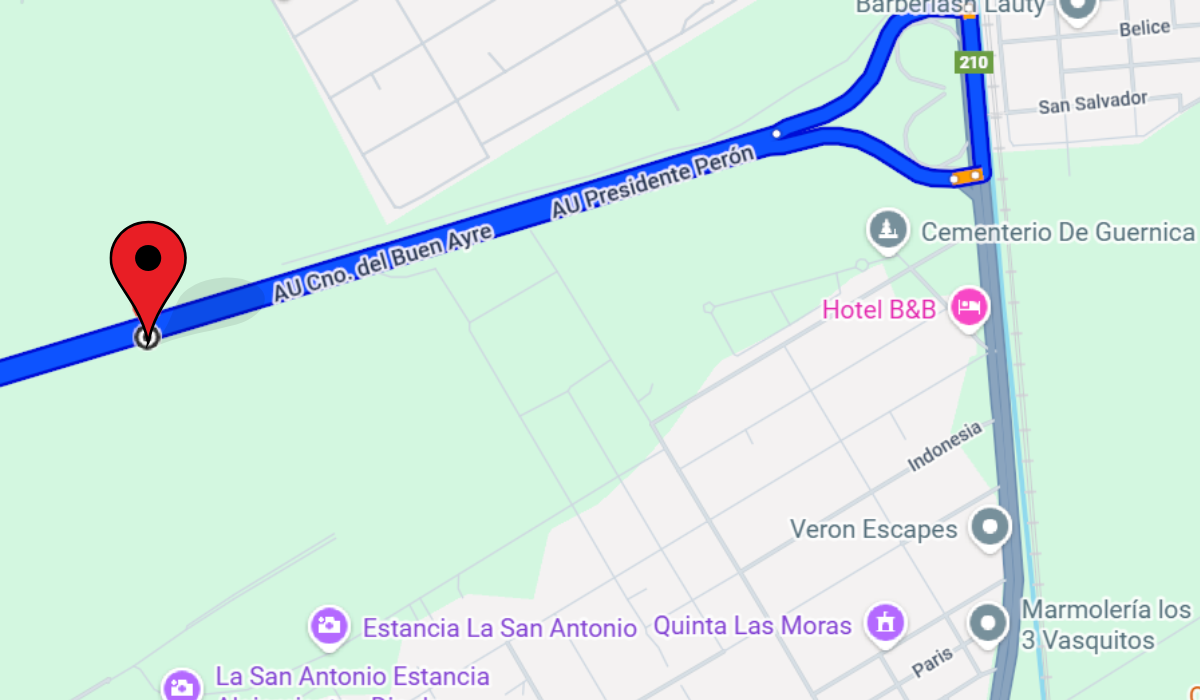Open Estancia La San Antonio photo marker
Viewport: 1200px width, 700px height.
pos(328,626)
